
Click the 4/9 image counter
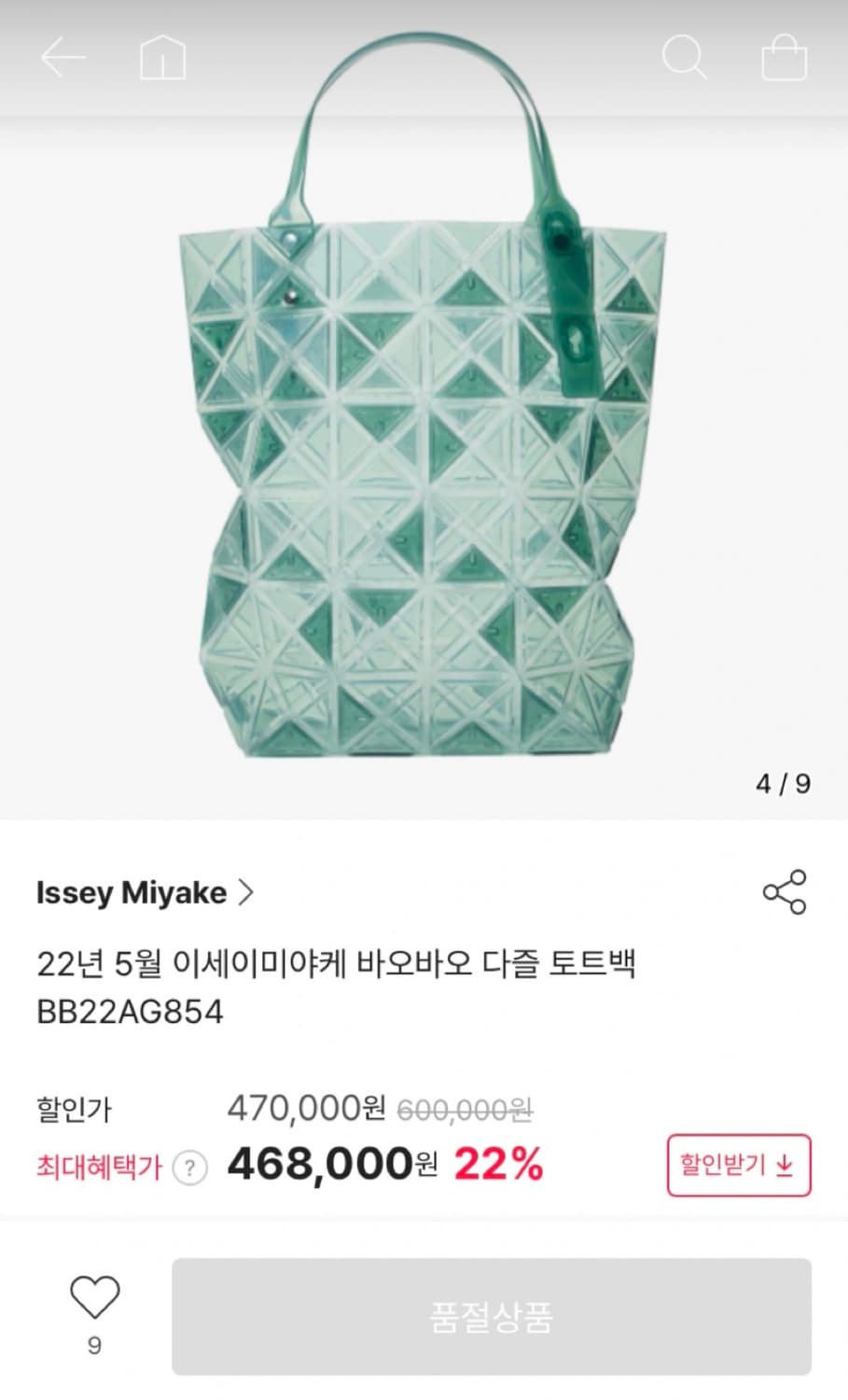tap(780, 785)
